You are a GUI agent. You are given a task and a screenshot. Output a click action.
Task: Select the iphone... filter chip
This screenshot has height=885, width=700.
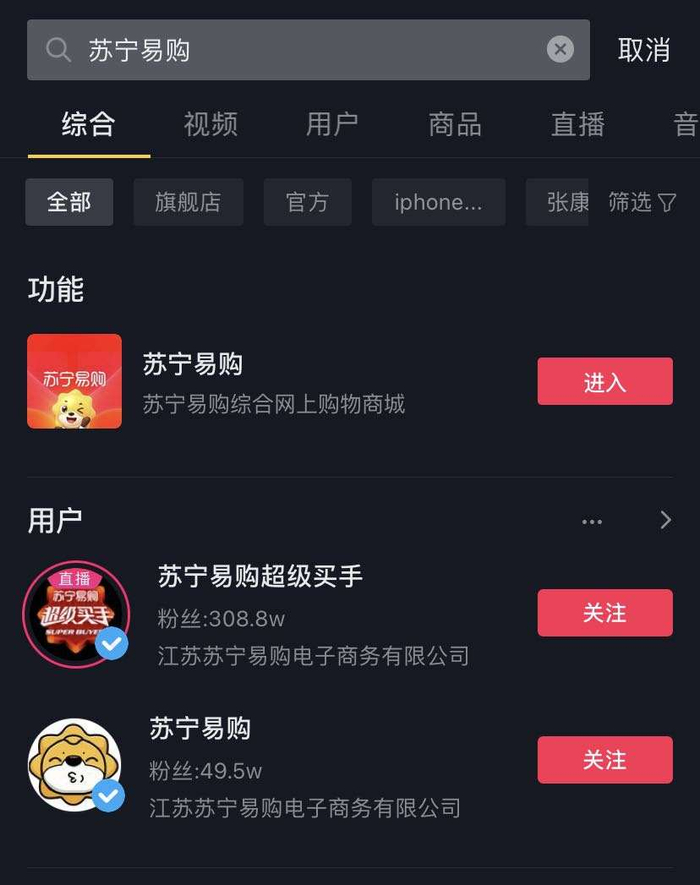438,202
